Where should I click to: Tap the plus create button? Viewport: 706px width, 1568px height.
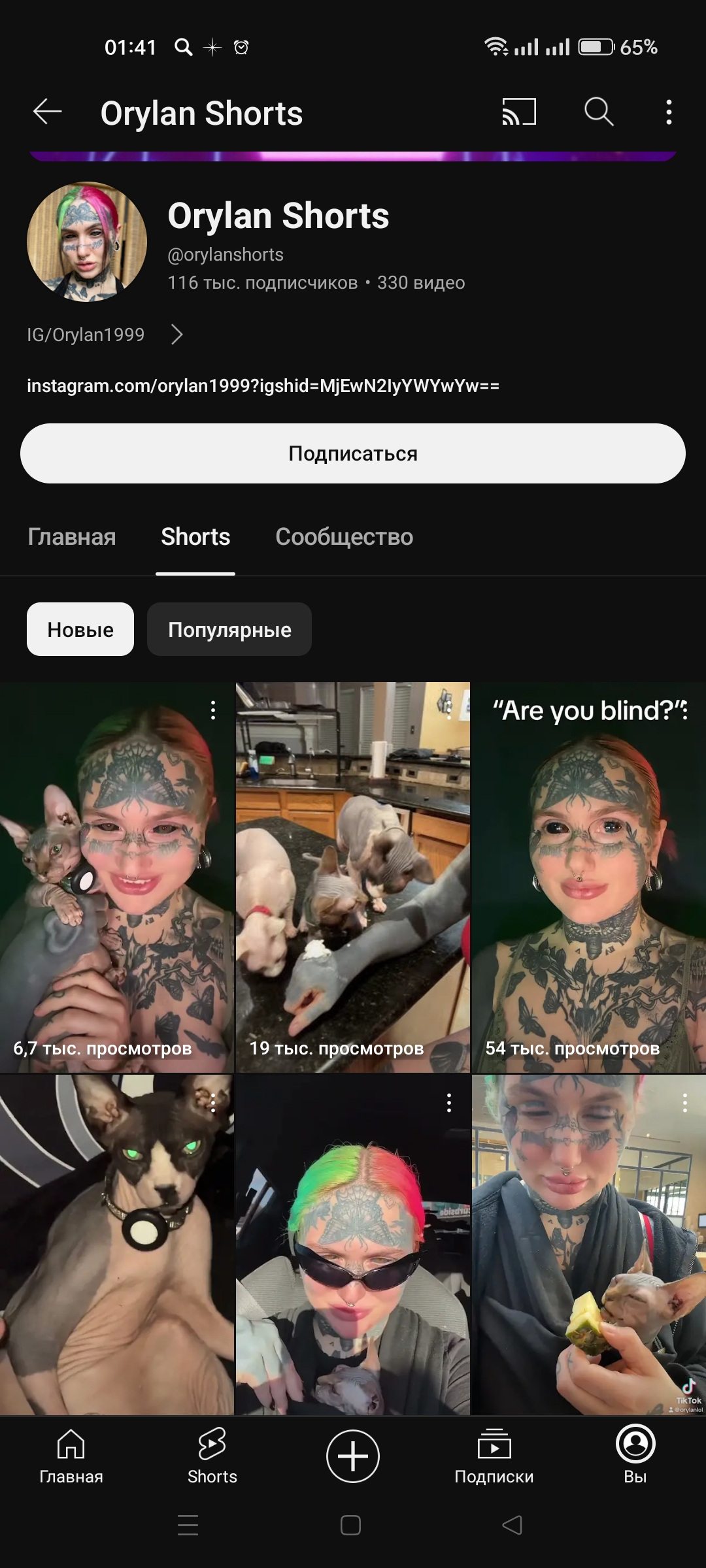pyautogui.click(x=353, y=1456)
